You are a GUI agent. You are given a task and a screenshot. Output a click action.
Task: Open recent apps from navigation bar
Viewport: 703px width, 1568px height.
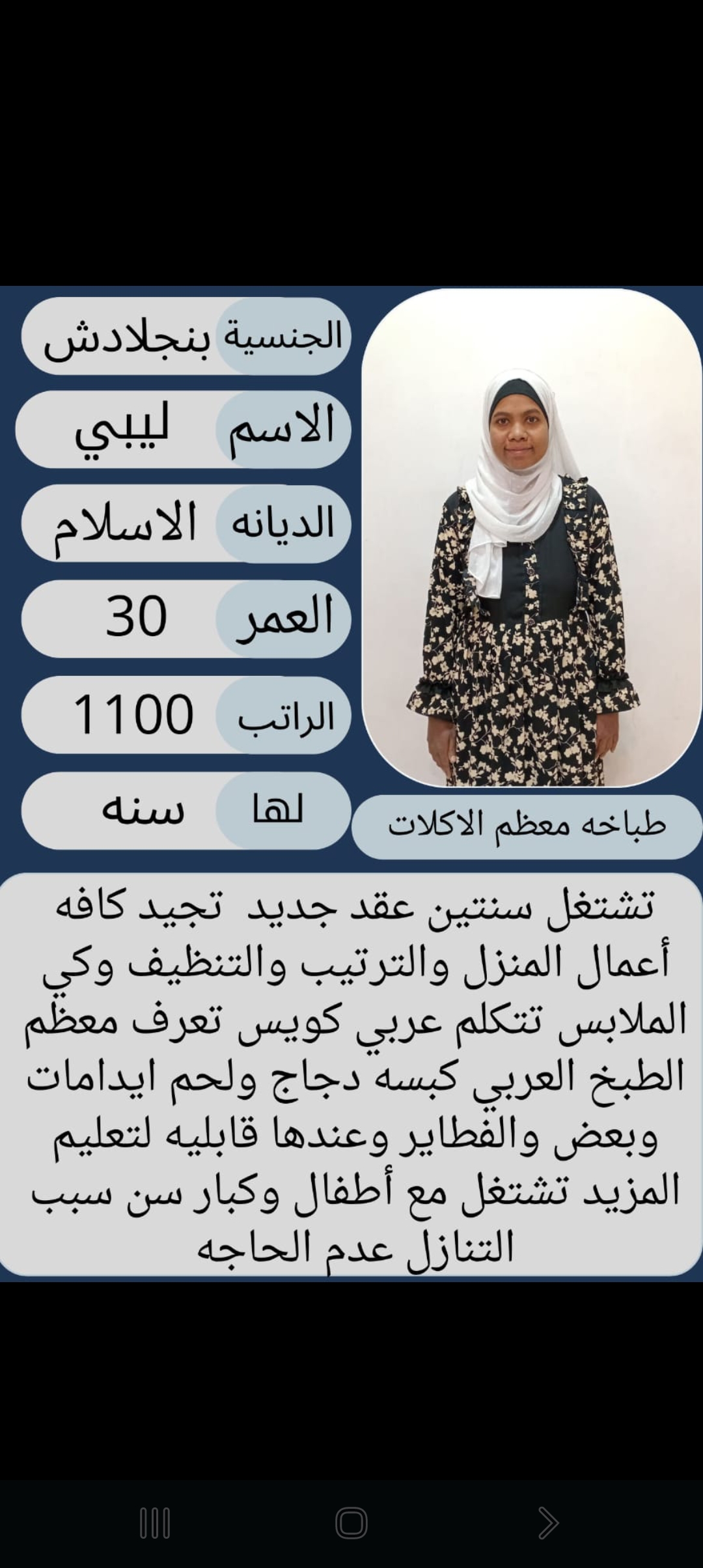point(155,1523)
